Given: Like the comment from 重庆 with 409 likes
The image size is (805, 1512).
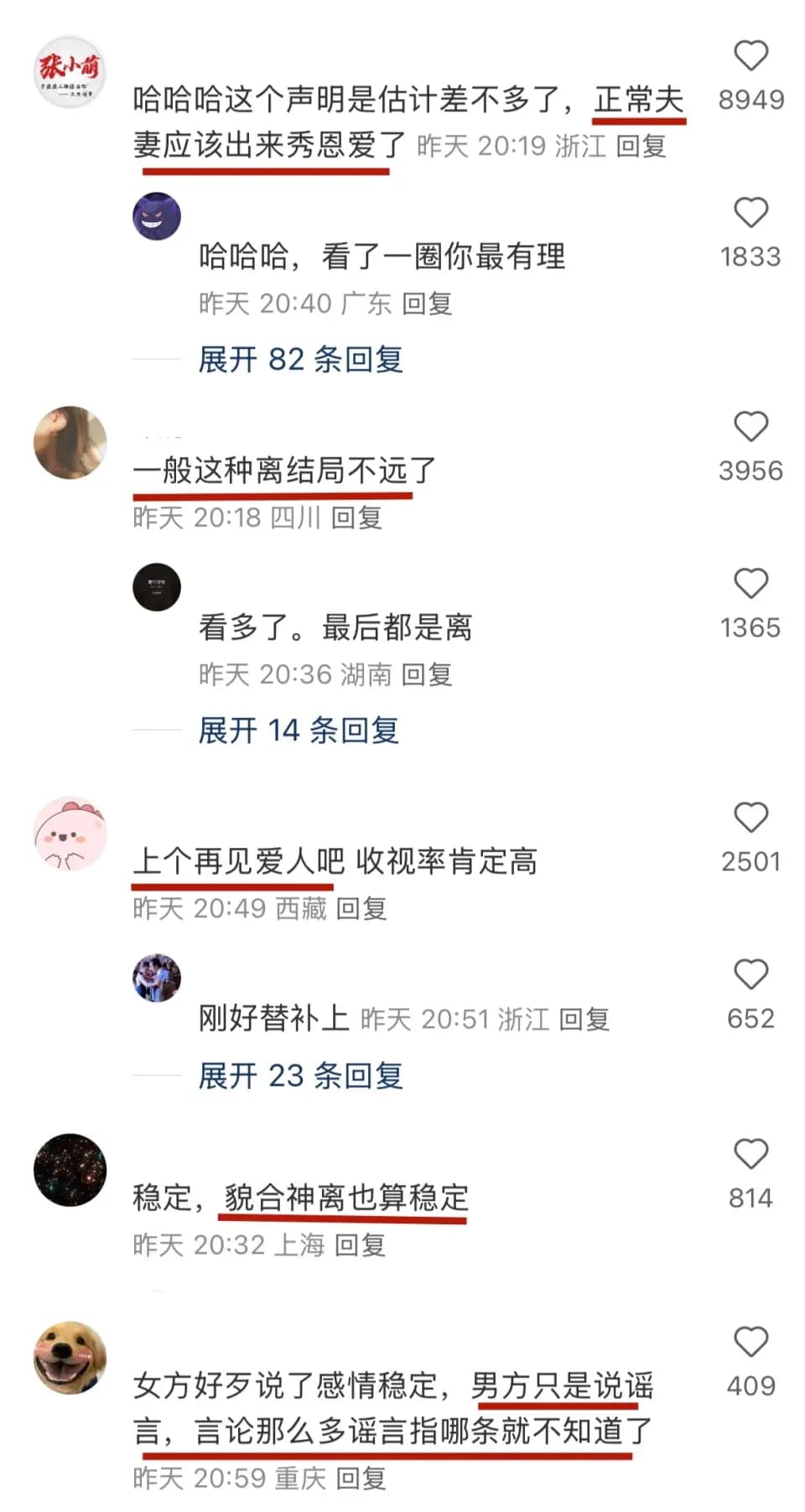Looking at the screenshot, I should (x=750, y=1342).
